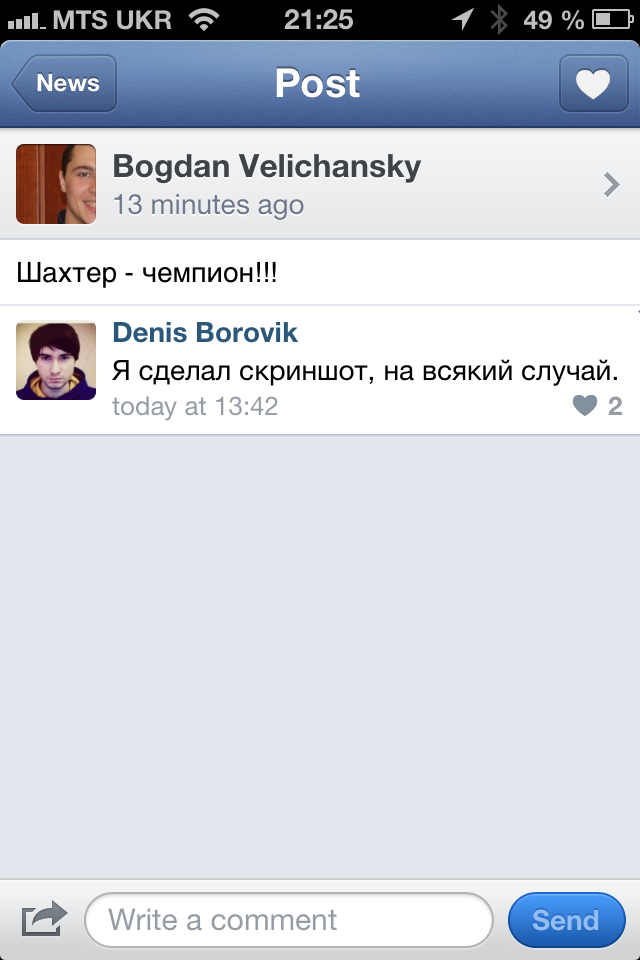Open Bogdan Velichansky's profile row
This screenshot has width=640, height=960.
(x=320, y=184)
